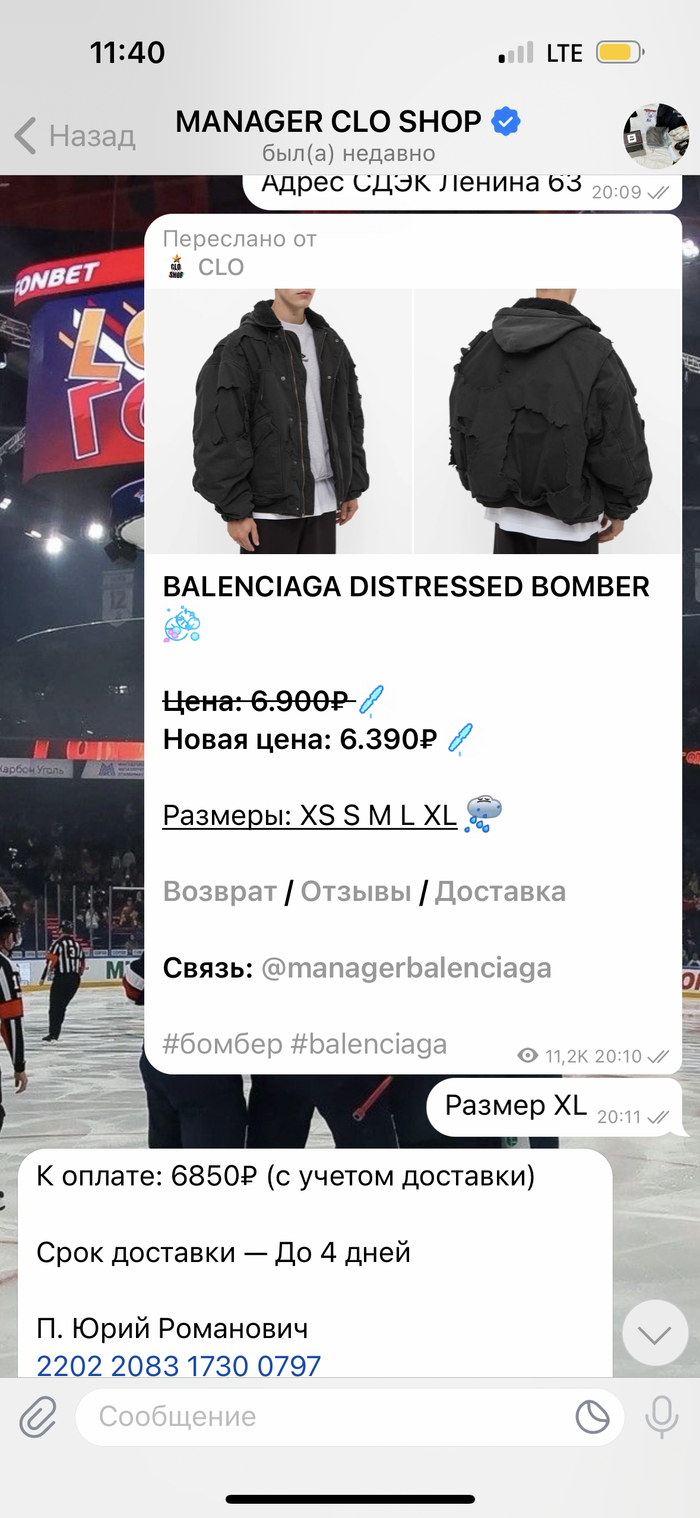Open the Отзывы link

point(356,891)
